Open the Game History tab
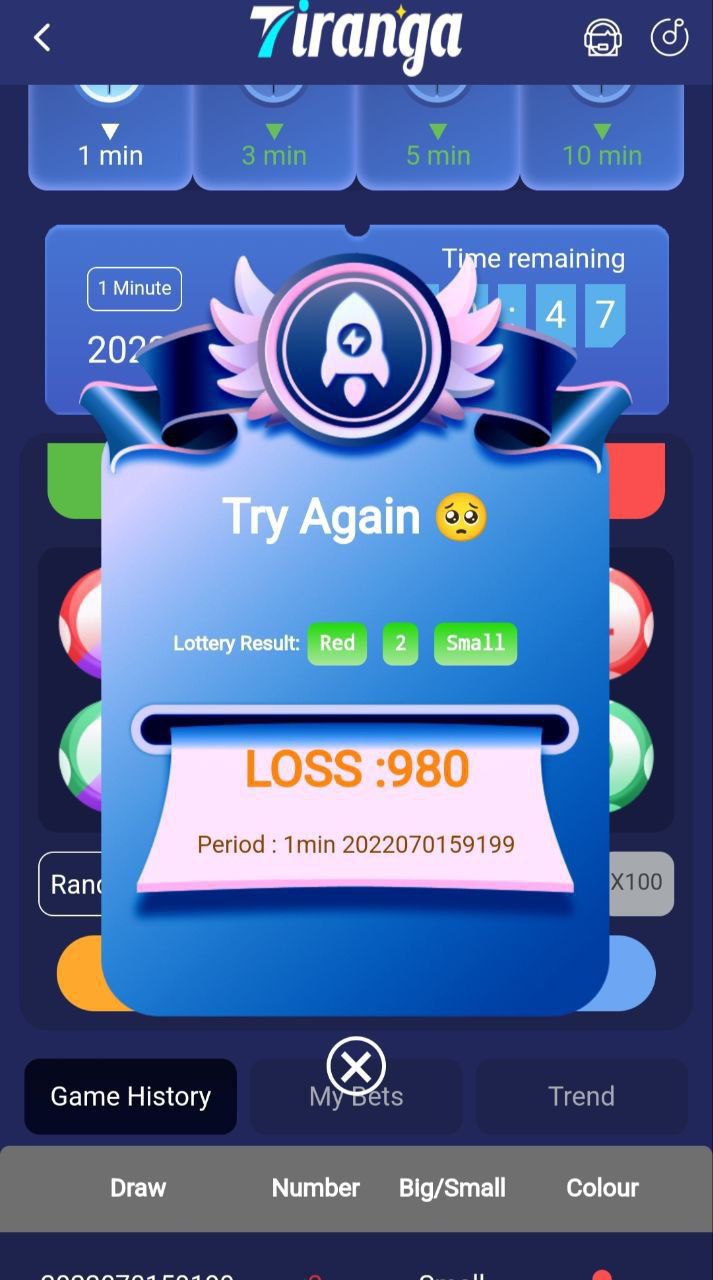The image size is (713, 1280). (x=131, y=1096)
